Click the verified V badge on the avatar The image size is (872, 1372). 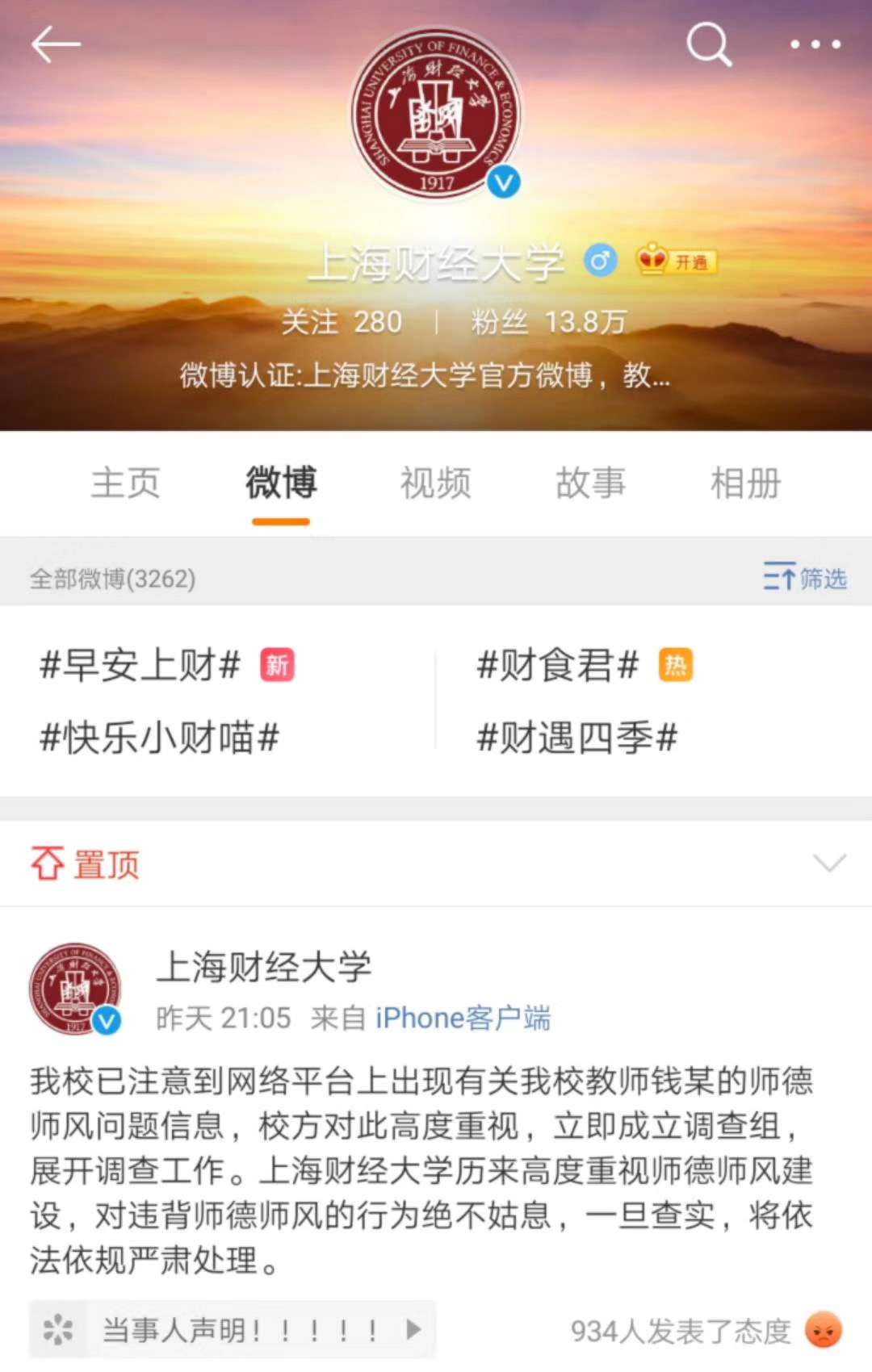[x=503, y=182]
